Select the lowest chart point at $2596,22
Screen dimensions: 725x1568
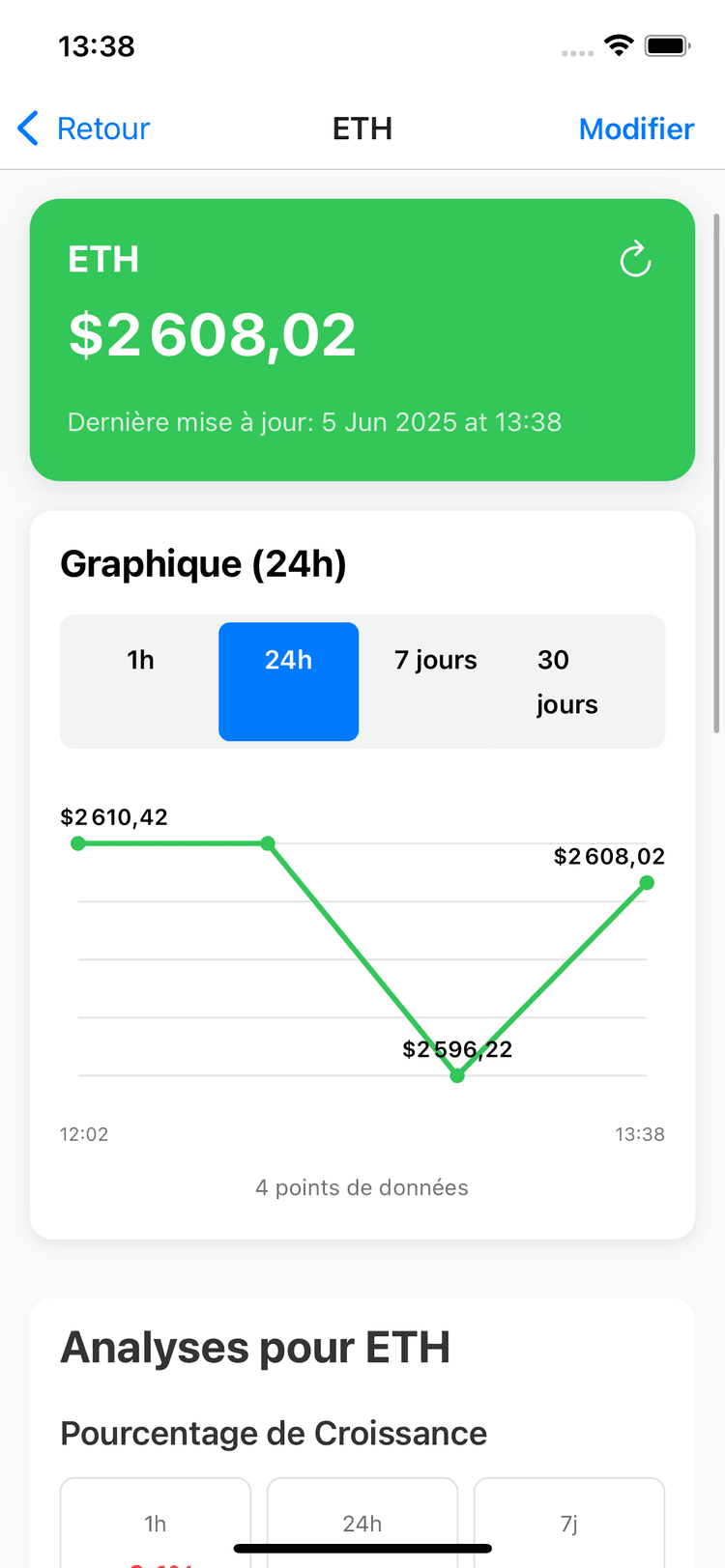point(456,1074)
